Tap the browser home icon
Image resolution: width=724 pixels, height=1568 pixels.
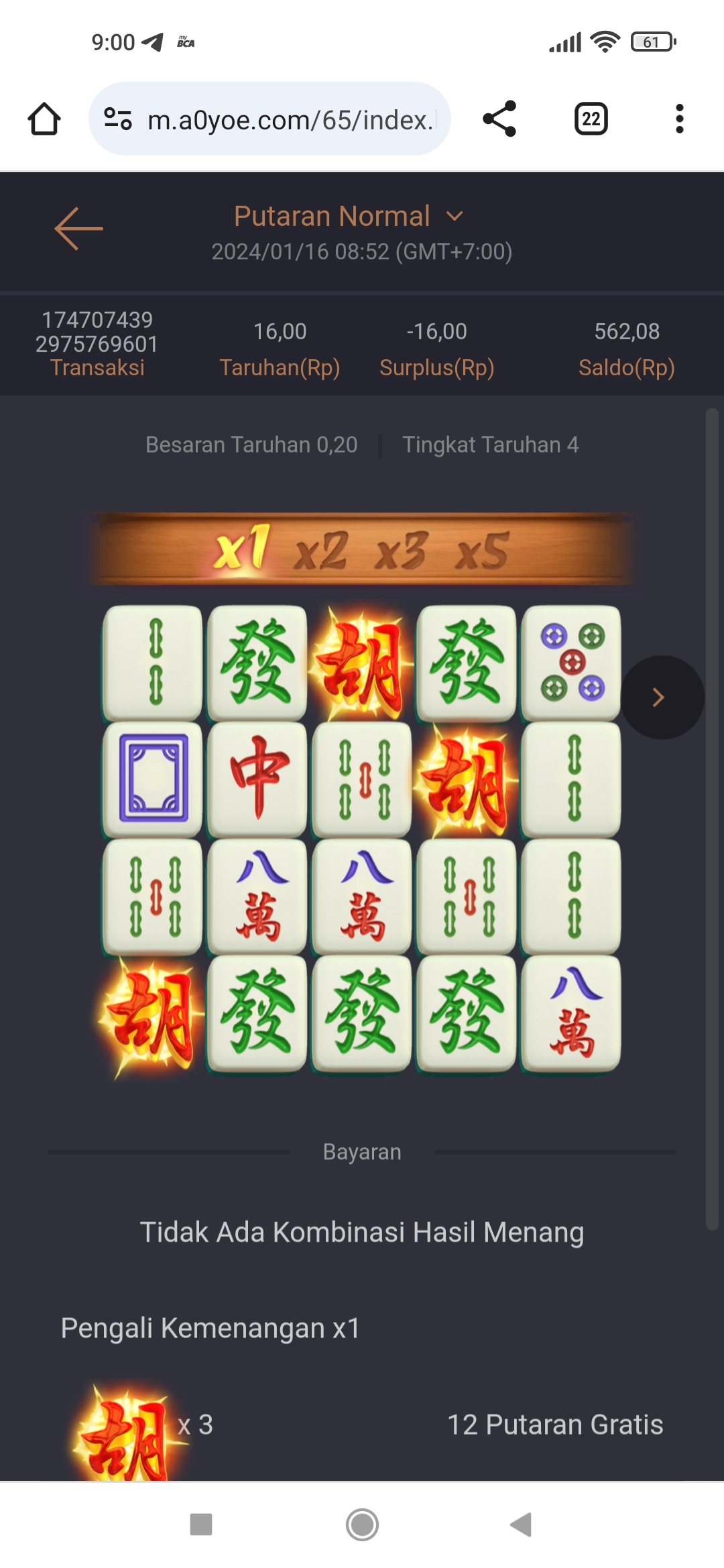pyautogui.click(x=44, y=119)
